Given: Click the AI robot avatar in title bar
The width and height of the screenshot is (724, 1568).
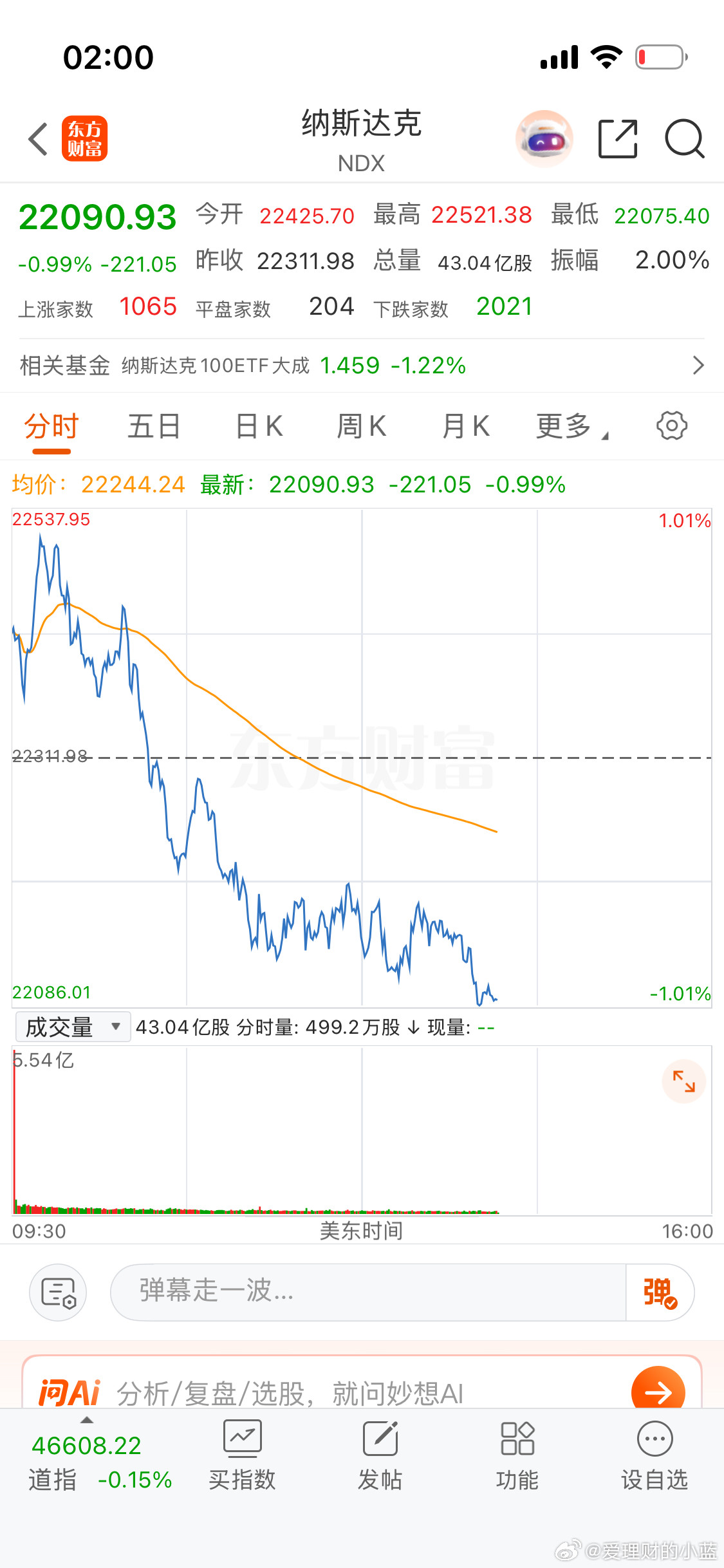Looking at the screenshot, I should coord(544,138).
